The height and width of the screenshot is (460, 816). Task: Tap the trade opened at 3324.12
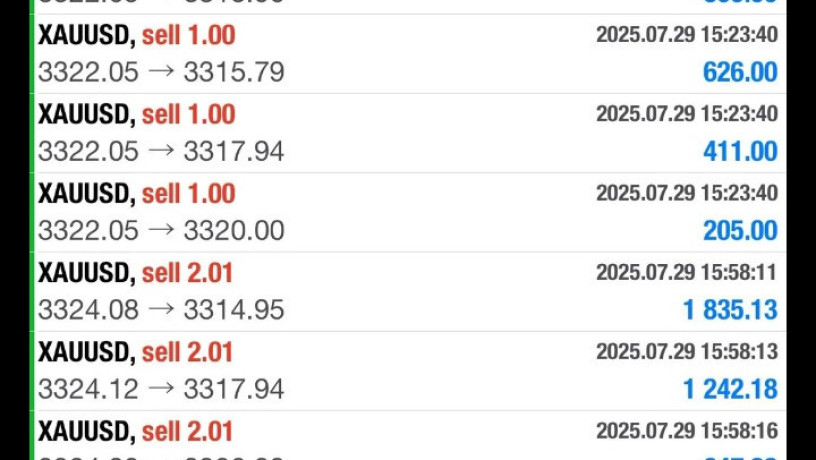408,370
